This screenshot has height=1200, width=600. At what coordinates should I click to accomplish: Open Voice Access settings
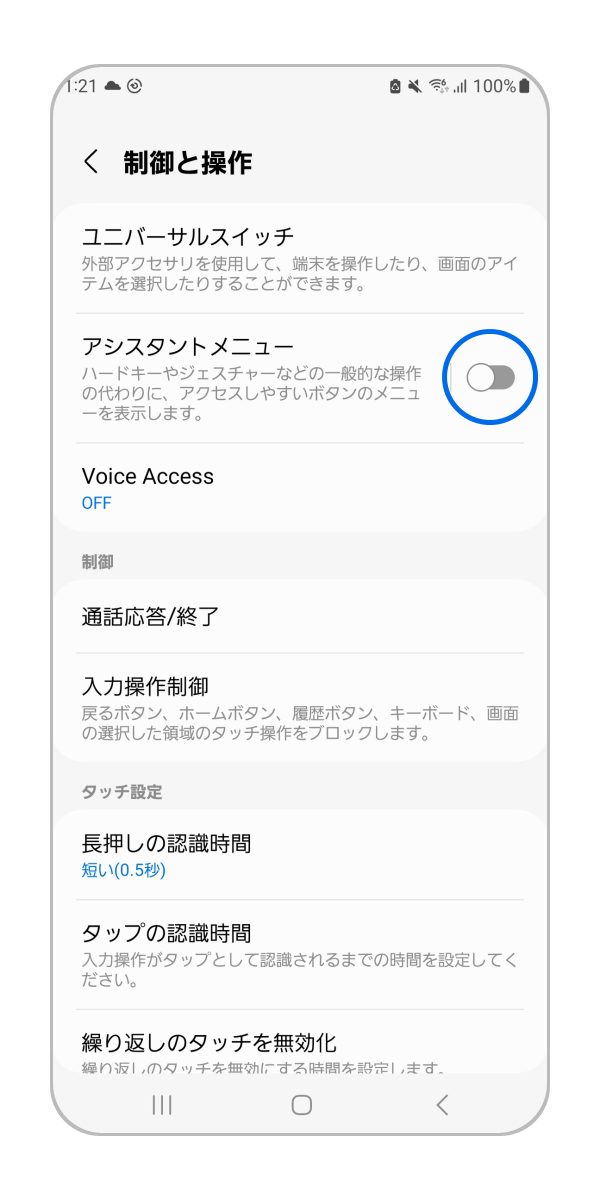(x=300, y=487)
